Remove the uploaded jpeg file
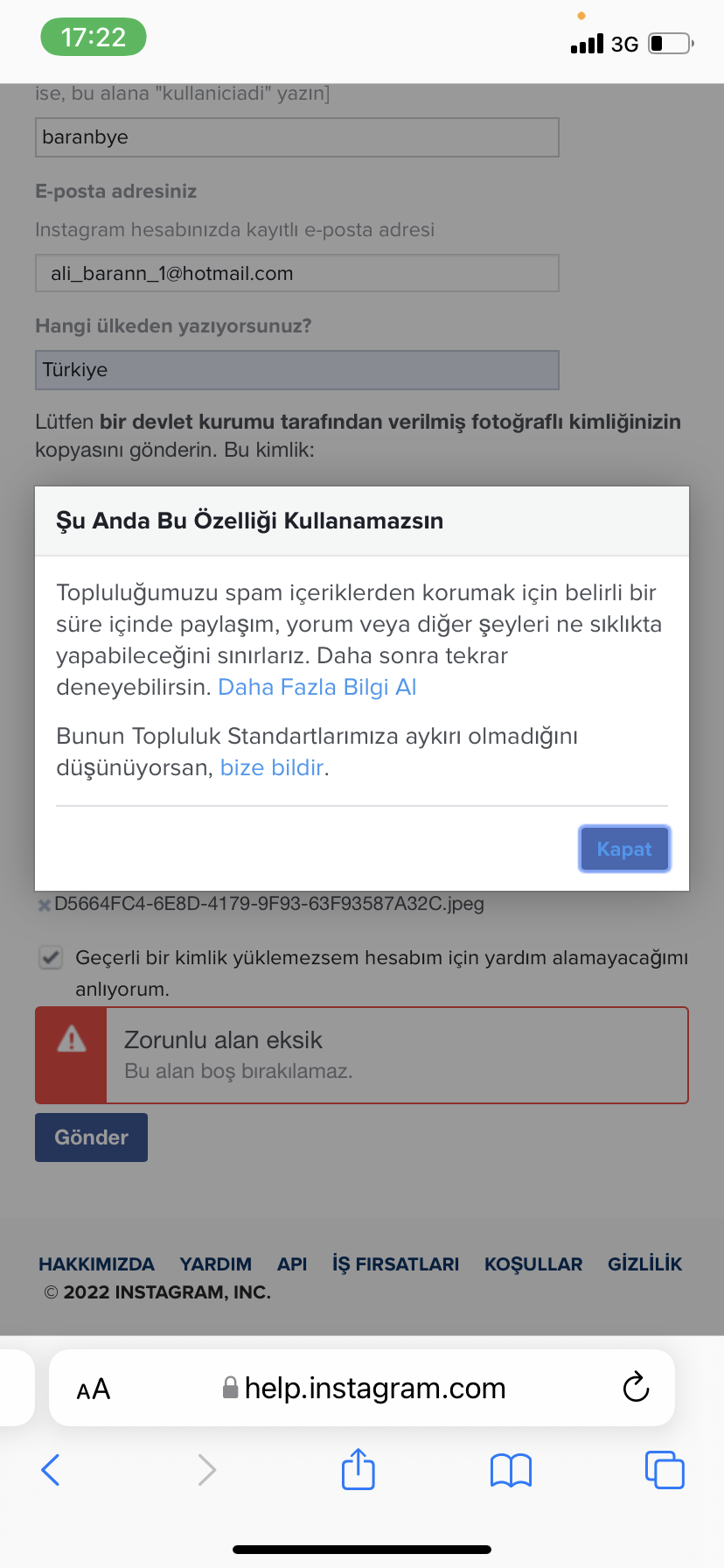The image size is (724, 1568). [x=44, y=906]
